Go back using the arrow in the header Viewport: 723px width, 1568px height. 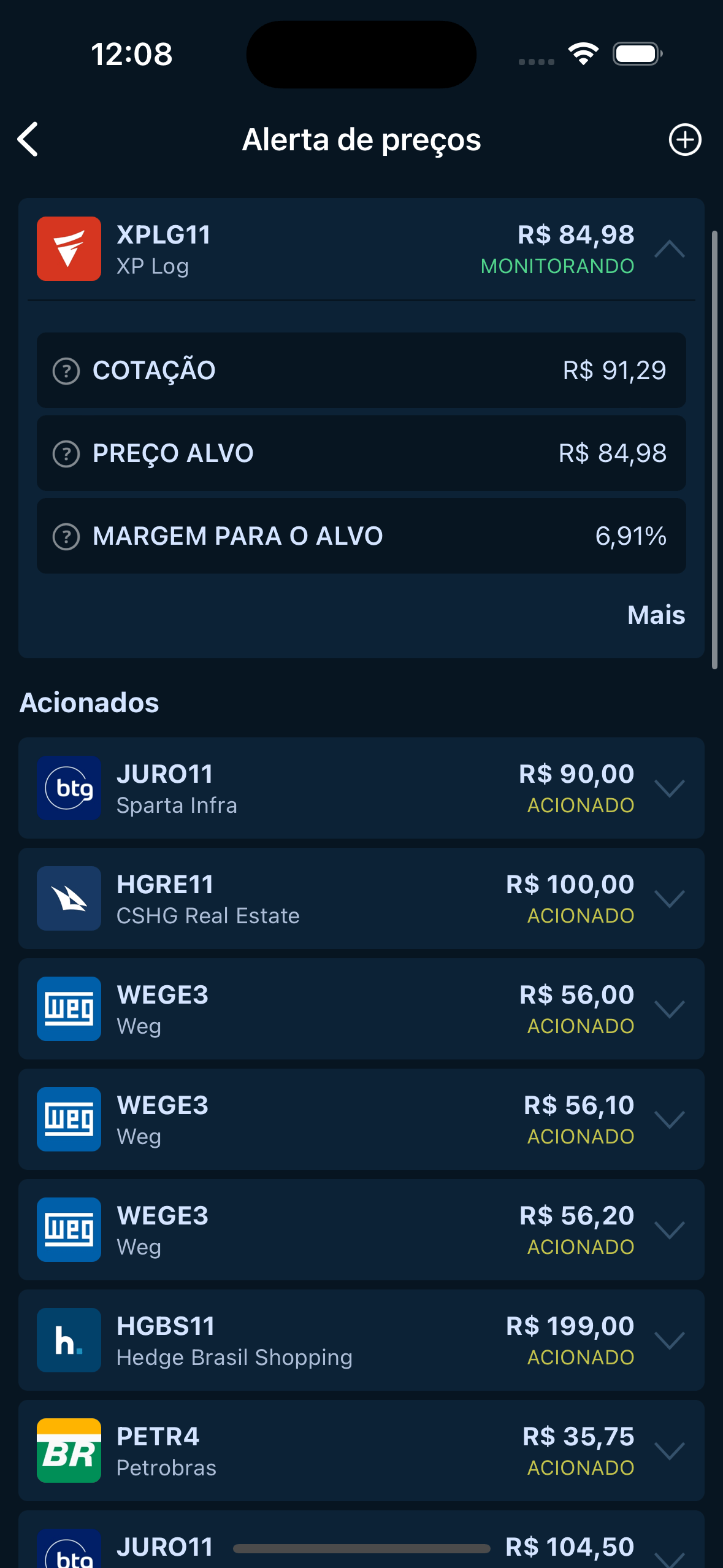coord(28,139)
